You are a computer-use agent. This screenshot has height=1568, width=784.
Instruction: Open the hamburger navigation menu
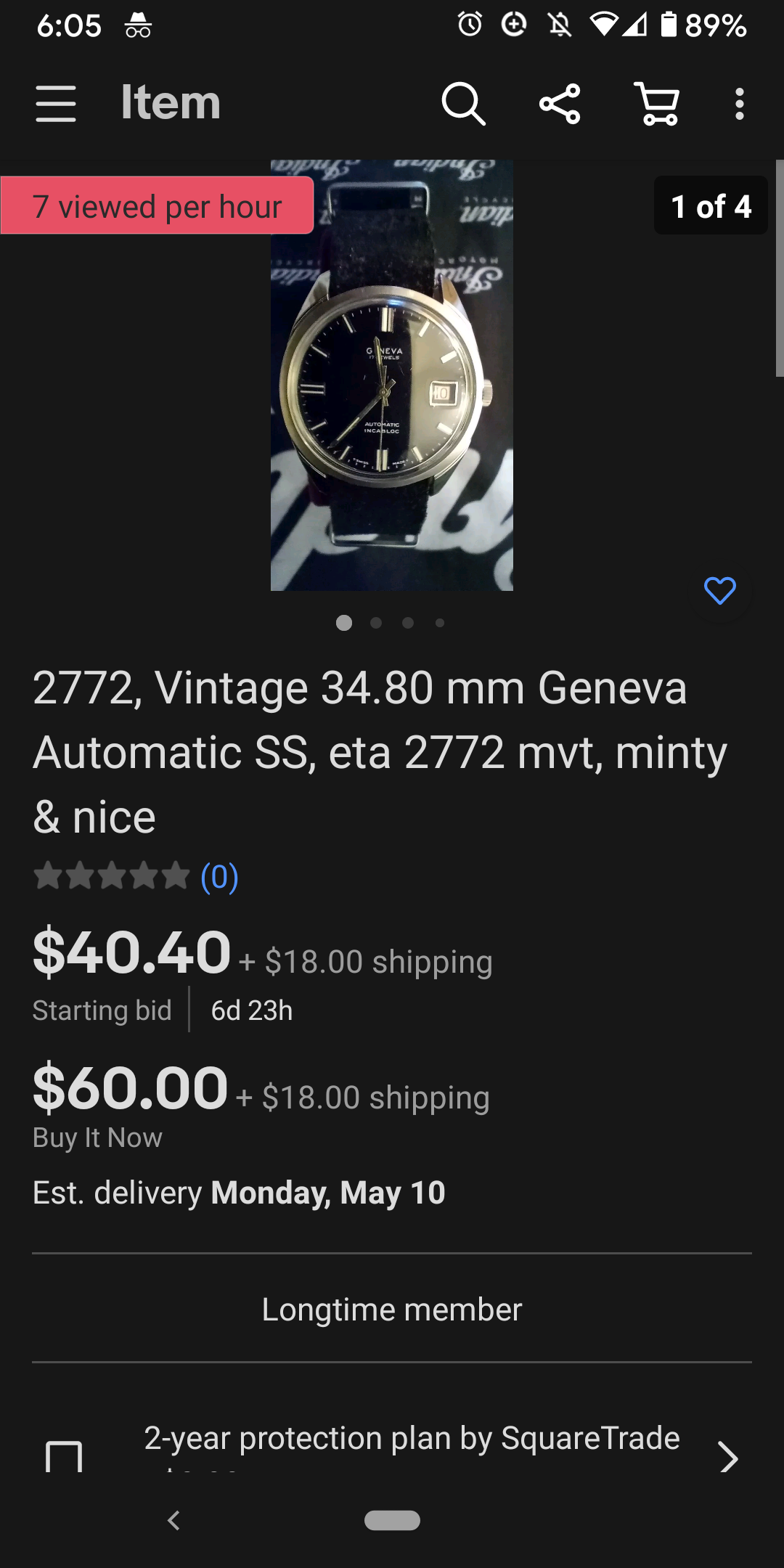(x=56, y=104)
